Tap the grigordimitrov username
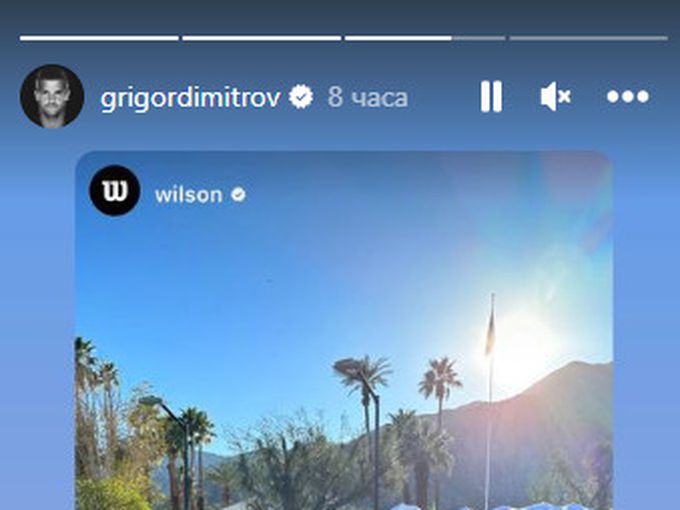680x510 pixels. 192,98
